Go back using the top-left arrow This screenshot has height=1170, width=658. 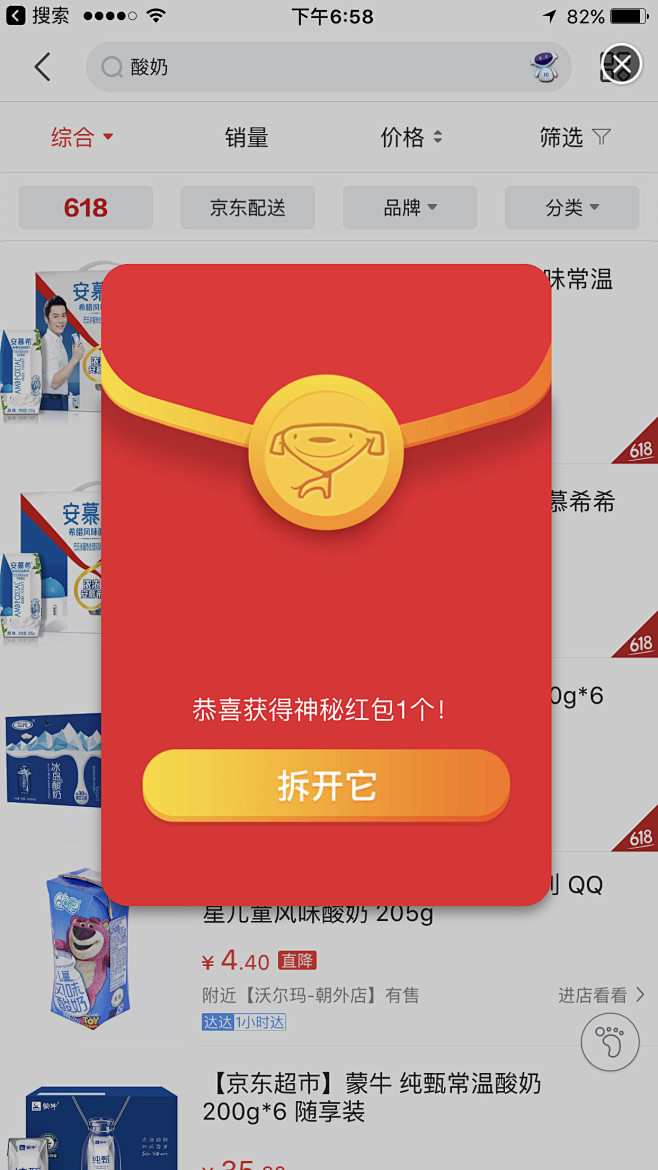tap(43, 67)
